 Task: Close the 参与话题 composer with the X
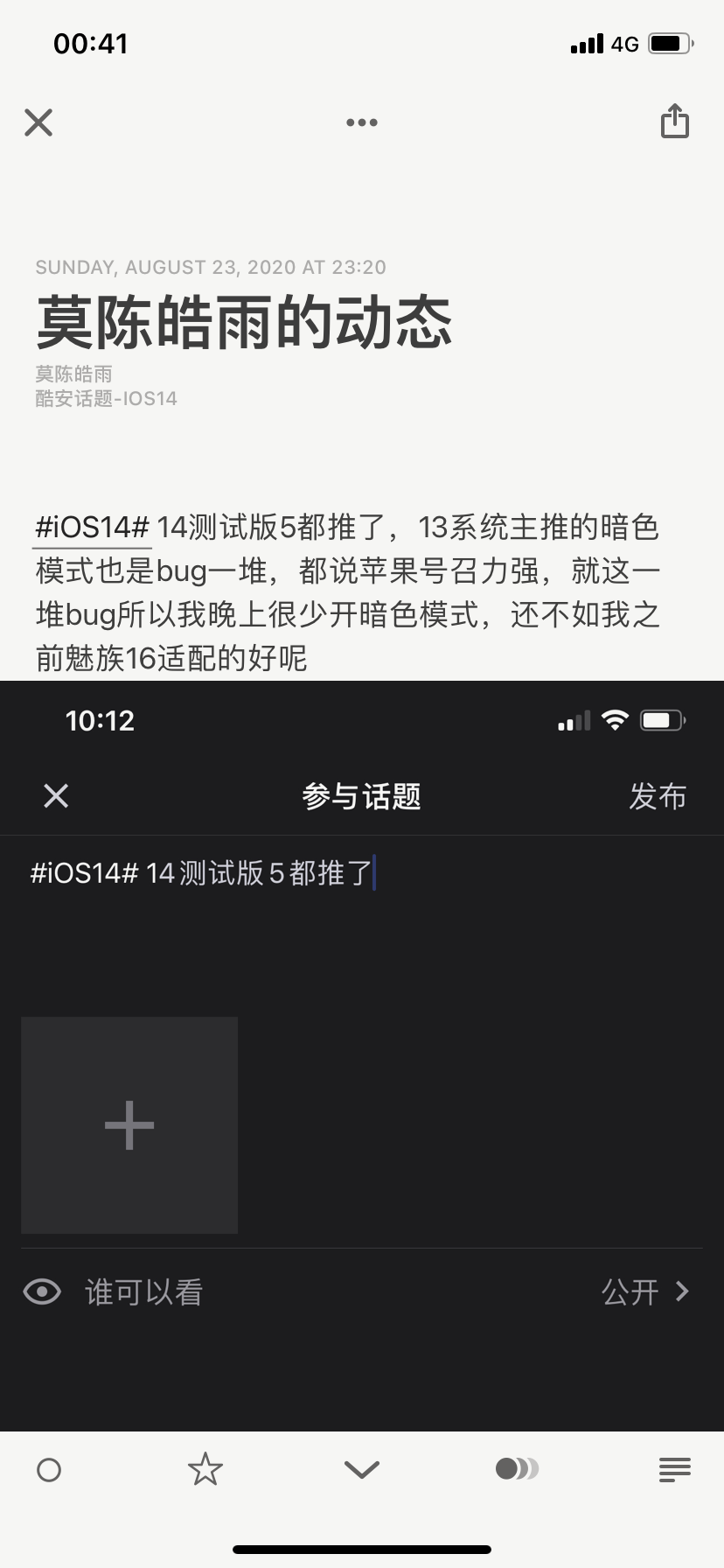click(55, 795)
